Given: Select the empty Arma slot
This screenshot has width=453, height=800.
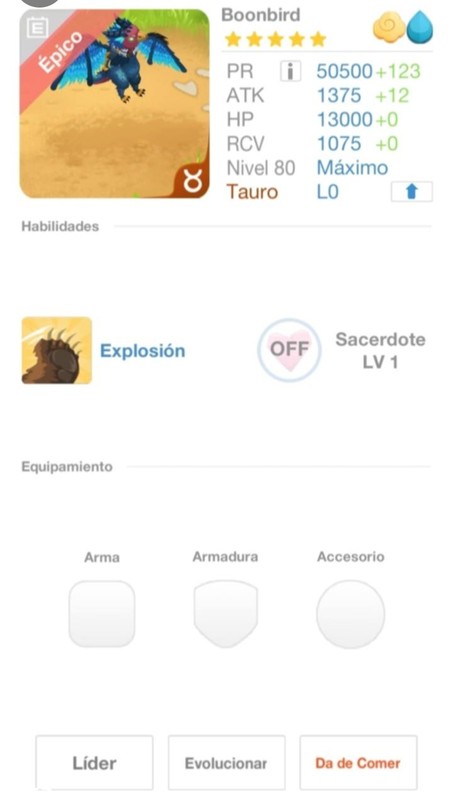Looking at the screenshot, I should click(x=102, y=614).
